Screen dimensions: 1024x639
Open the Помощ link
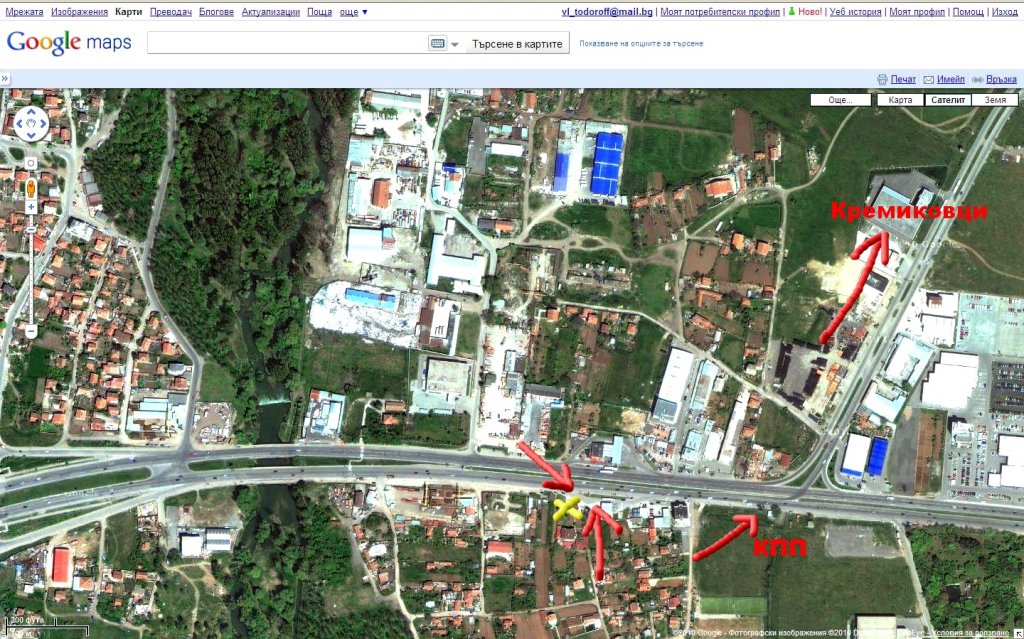click(968, 12)
